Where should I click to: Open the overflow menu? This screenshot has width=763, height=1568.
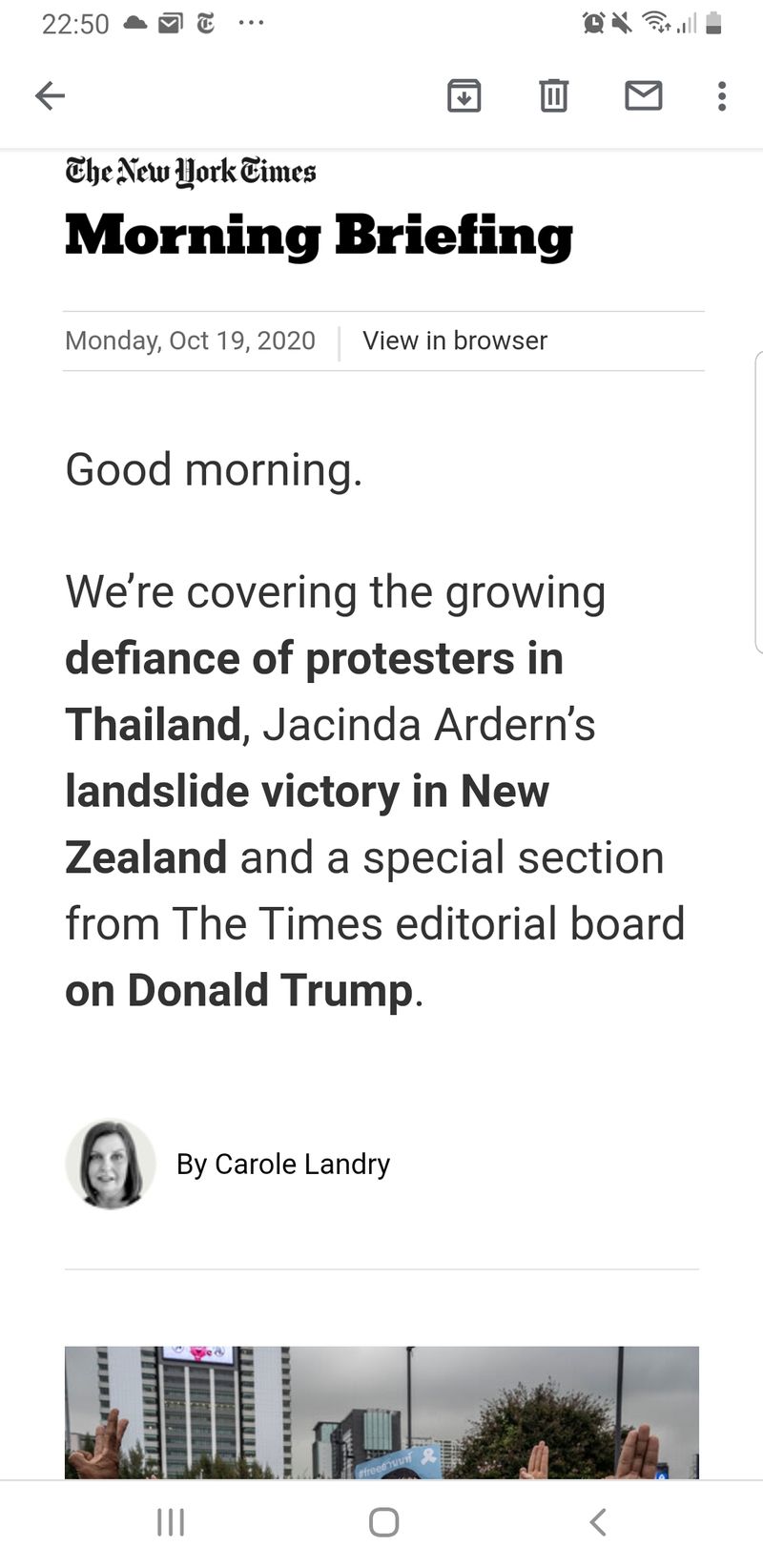(722, 95)
